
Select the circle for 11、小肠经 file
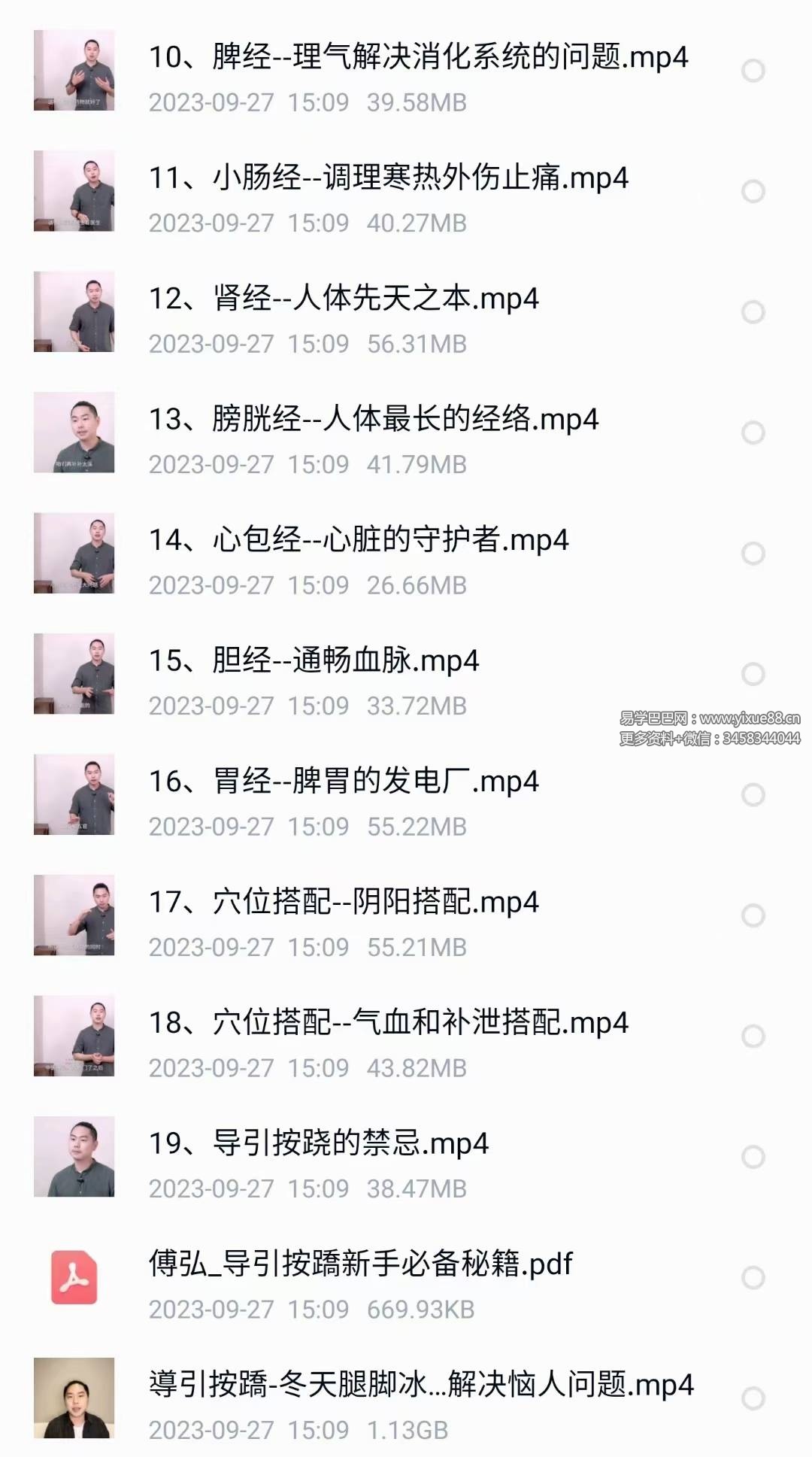tap(753, 192)
